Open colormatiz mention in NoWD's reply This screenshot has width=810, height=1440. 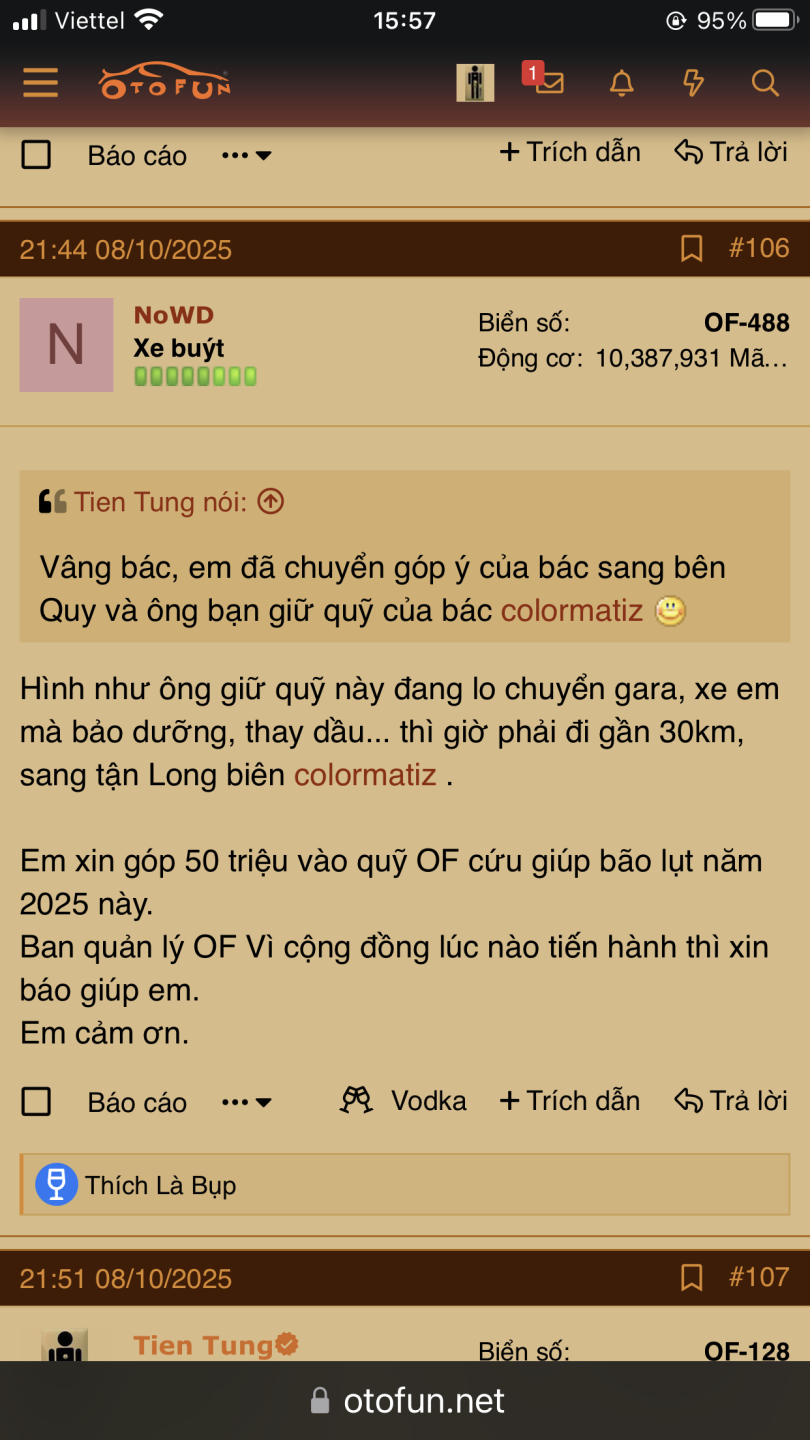(x=365, y=775)
